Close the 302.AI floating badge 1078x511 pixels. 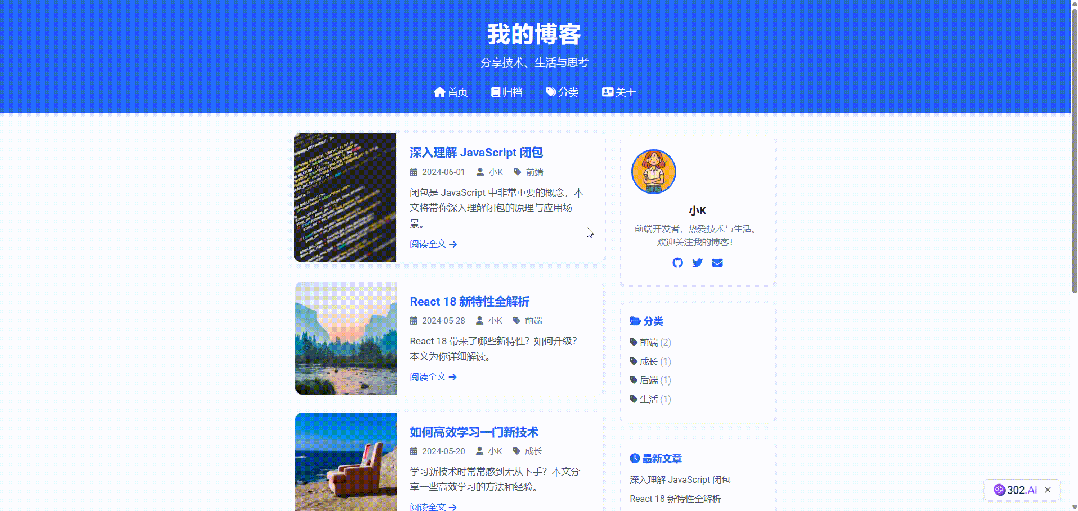(x=1047, y=490)
